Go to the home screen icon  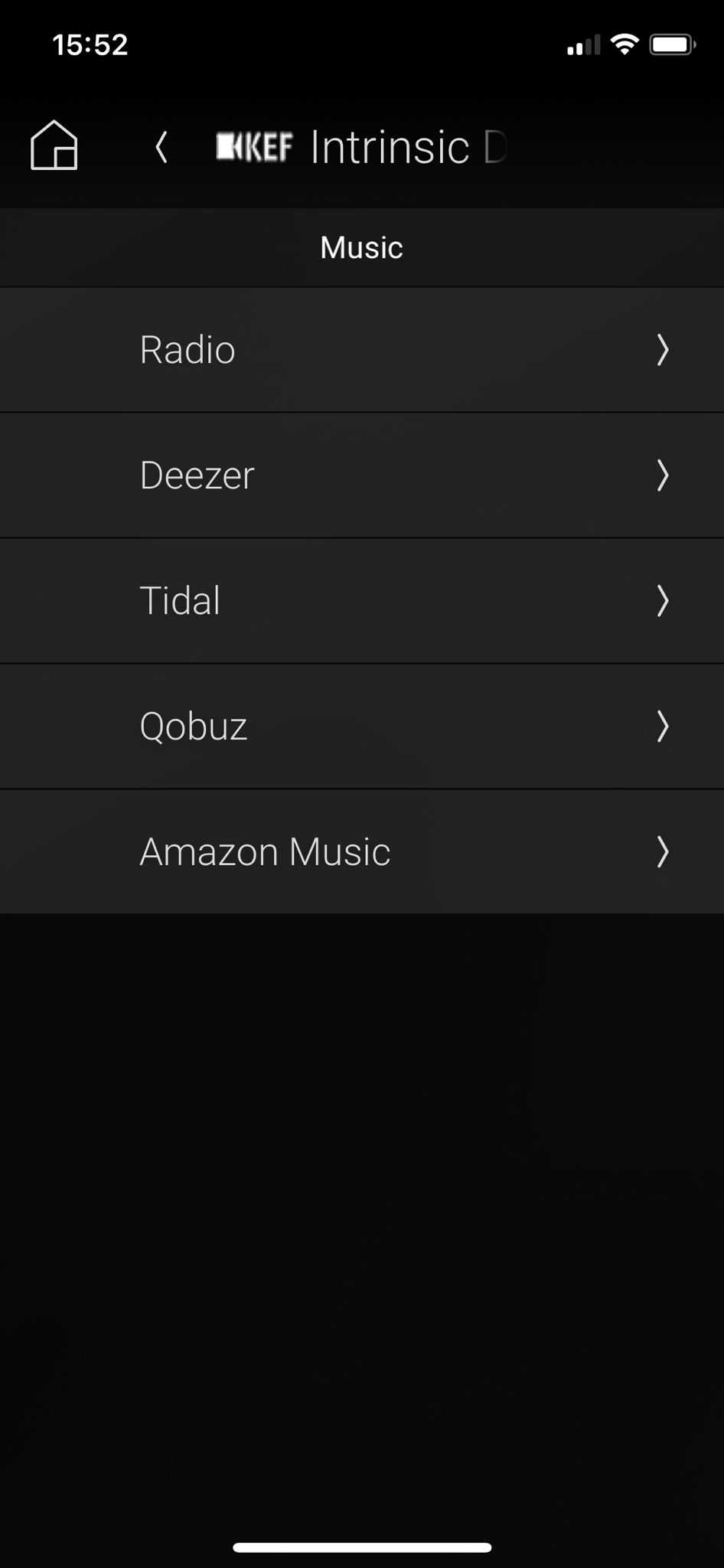pyautogui.click(x=54, y=145)
